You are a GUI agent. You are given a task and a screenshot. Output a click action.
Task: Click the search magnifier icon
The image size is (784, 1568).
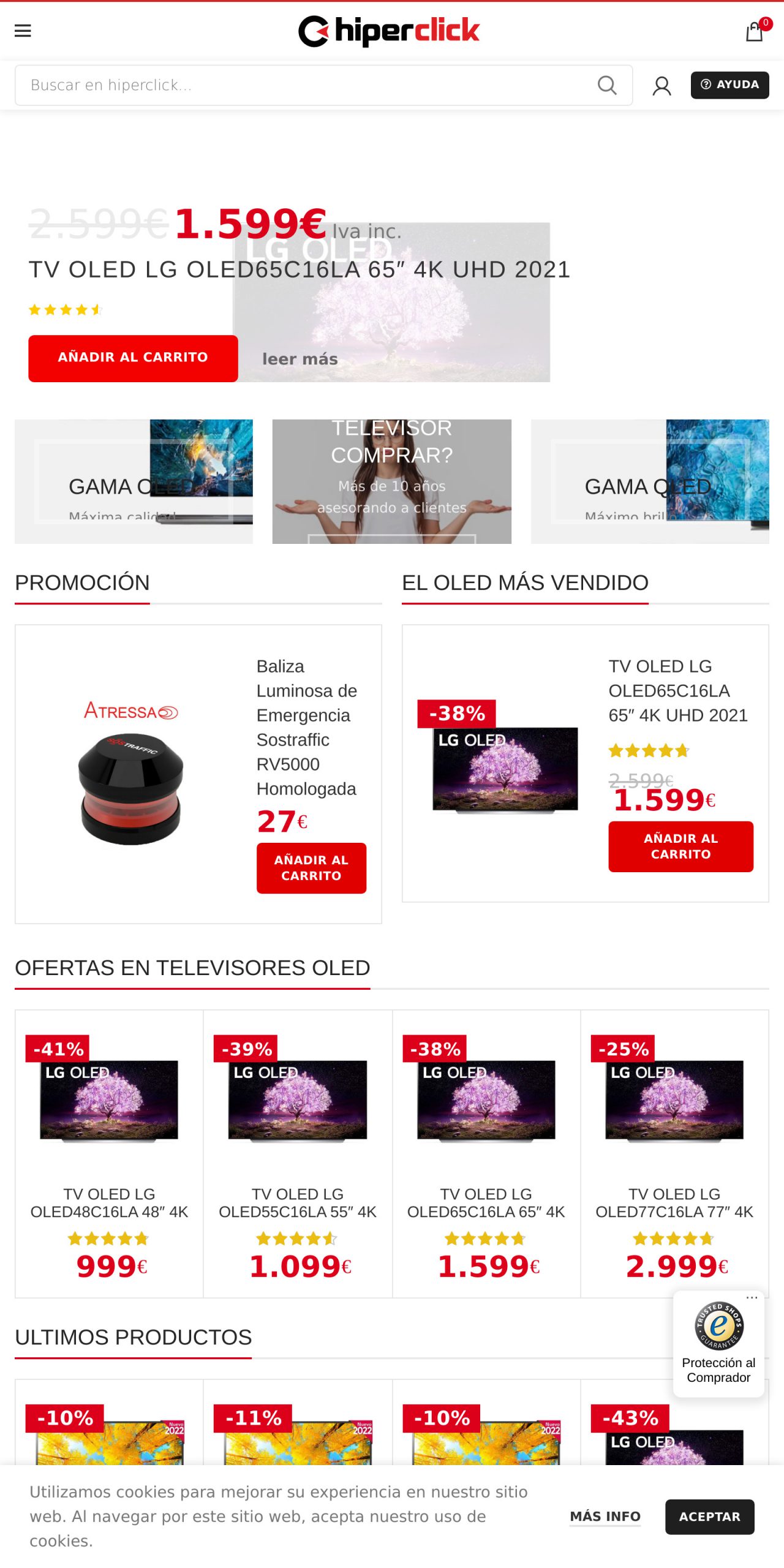(x=608, y=85)
